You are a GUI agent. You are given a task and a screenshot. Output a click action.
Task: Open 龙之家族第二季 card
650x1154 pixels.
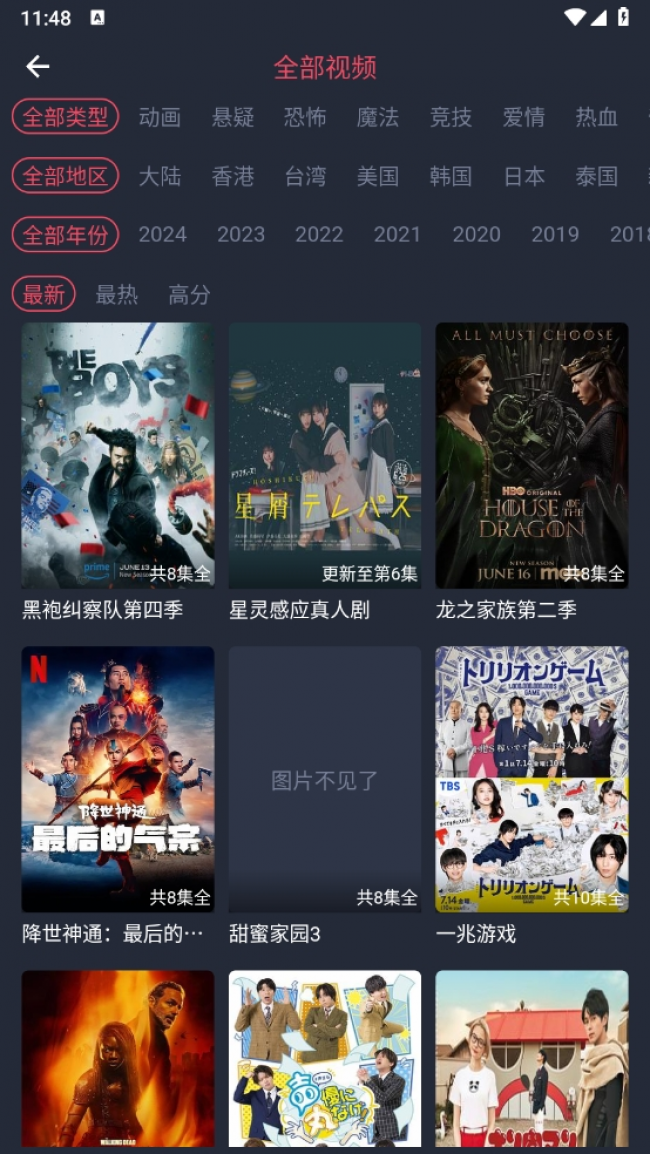[x=531, y=471]
